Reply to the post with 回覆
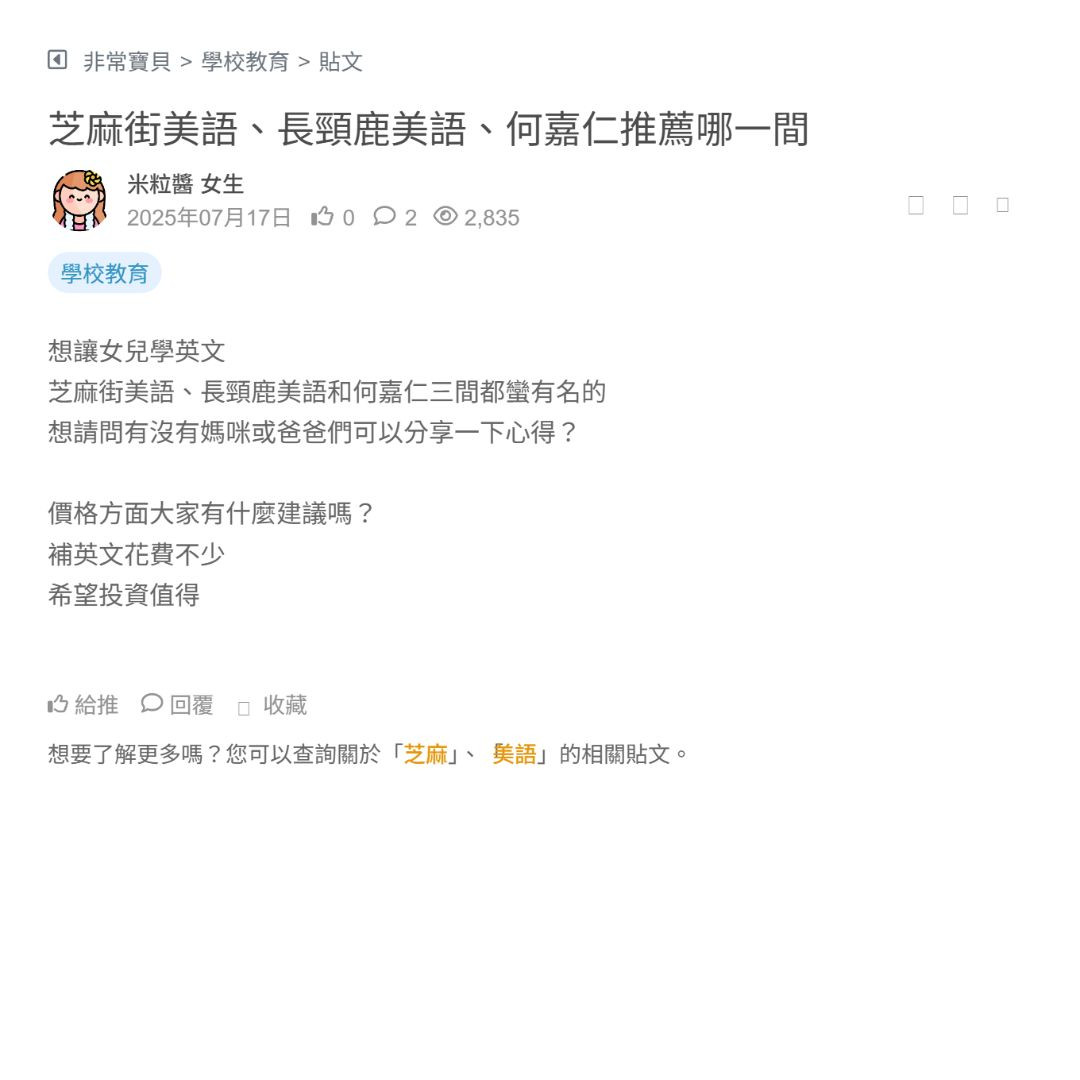The height and width of the screenshot is (1080, 1080). tap(178, 705)
